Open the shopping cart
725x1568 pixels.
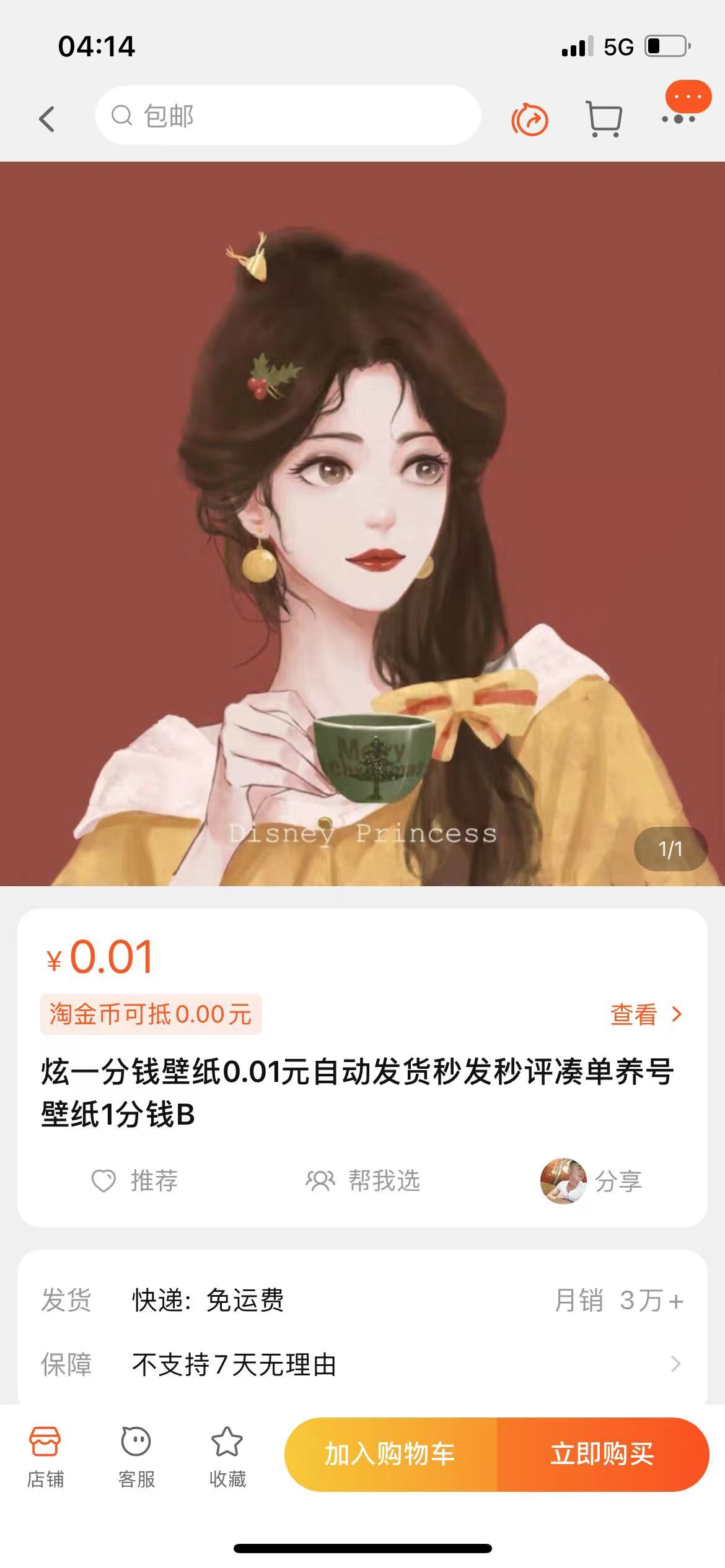[604, 118]
